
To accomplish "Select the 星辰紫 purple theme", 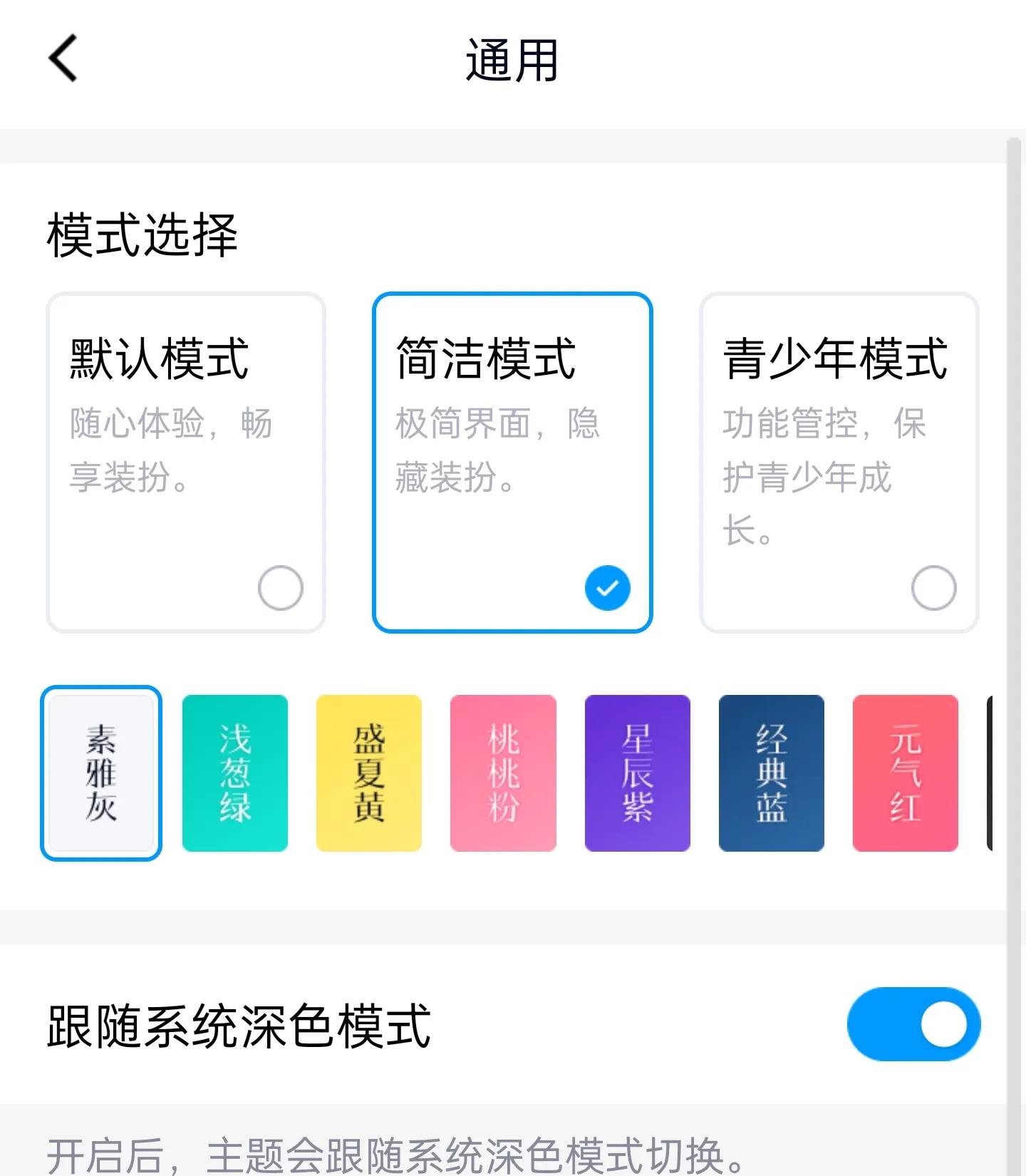I will [x=637, y=772].
